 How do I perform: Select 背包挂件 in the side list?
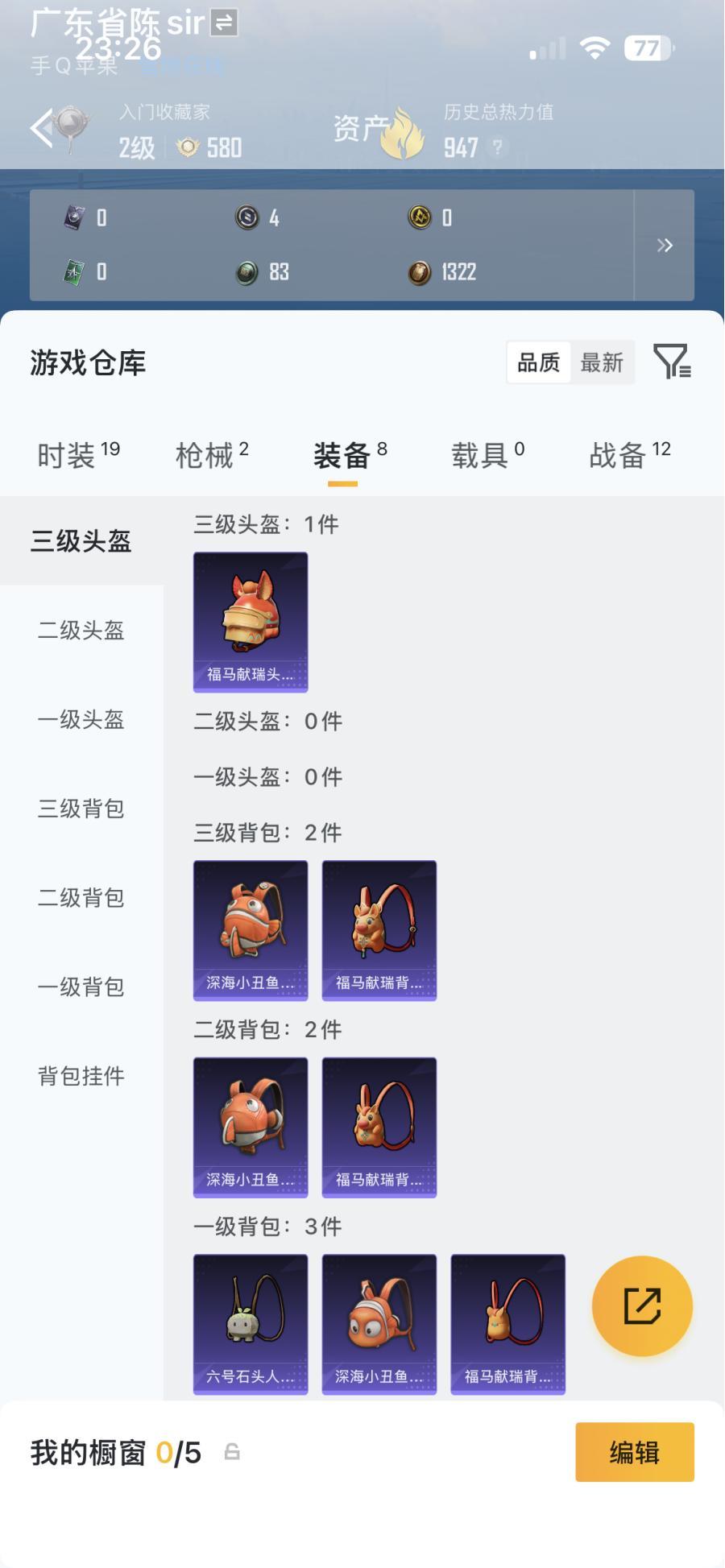[81, 1075]
